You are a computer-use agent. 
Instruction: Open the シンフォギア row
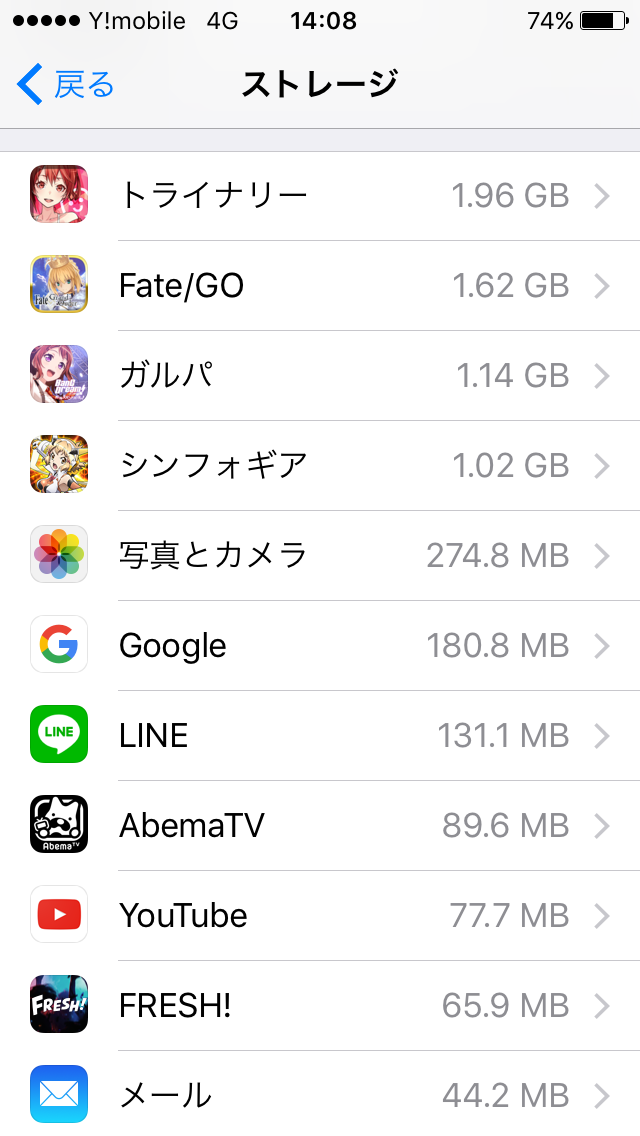(320, 466)
